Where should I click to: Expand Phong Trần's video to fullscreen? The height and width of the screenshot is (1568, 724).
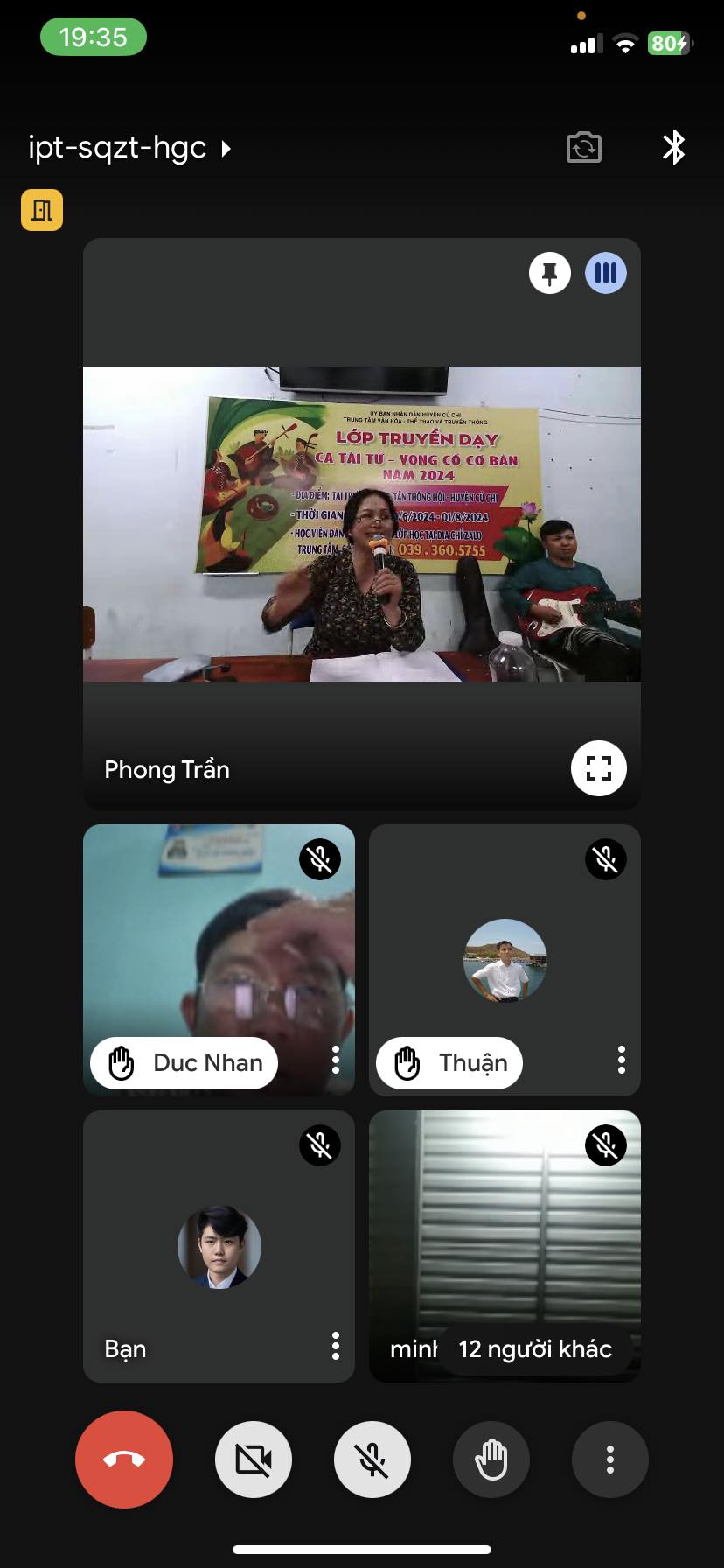(598, 768)
